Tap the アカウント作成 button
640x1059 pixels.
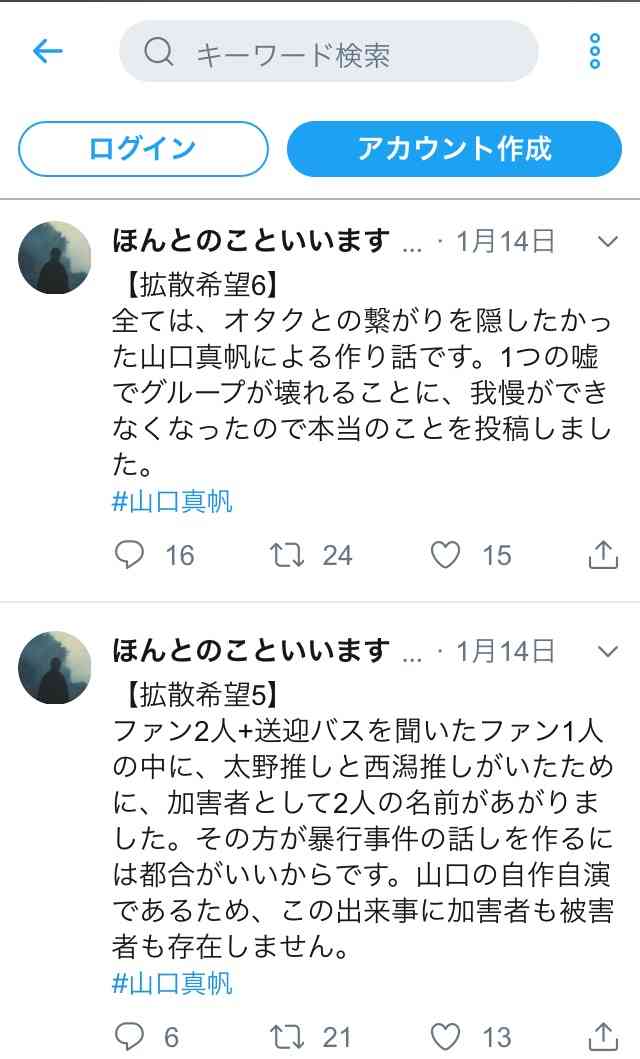pyautogui.click(x=454, y=149)
